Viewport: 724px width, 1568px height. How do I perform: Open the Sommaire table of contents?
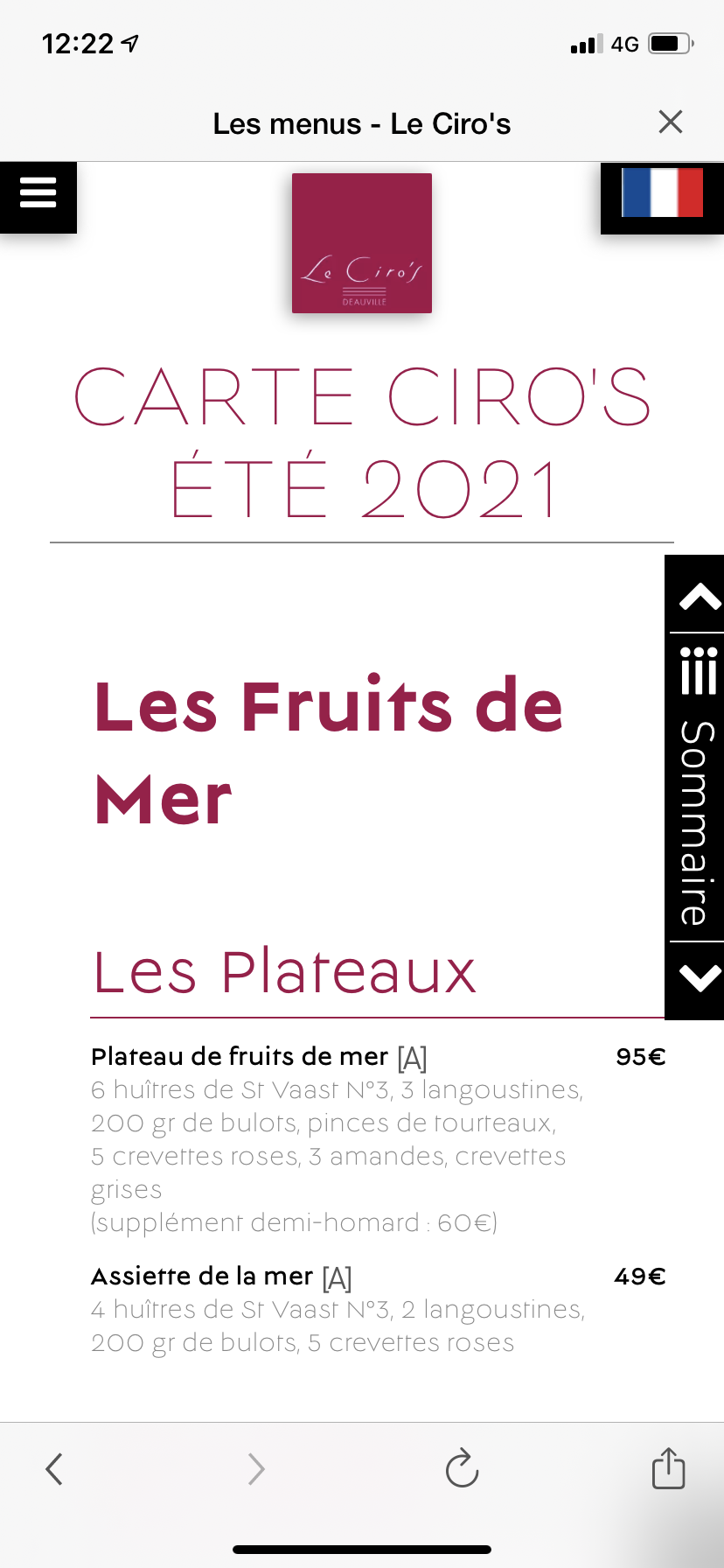[698, 787]
